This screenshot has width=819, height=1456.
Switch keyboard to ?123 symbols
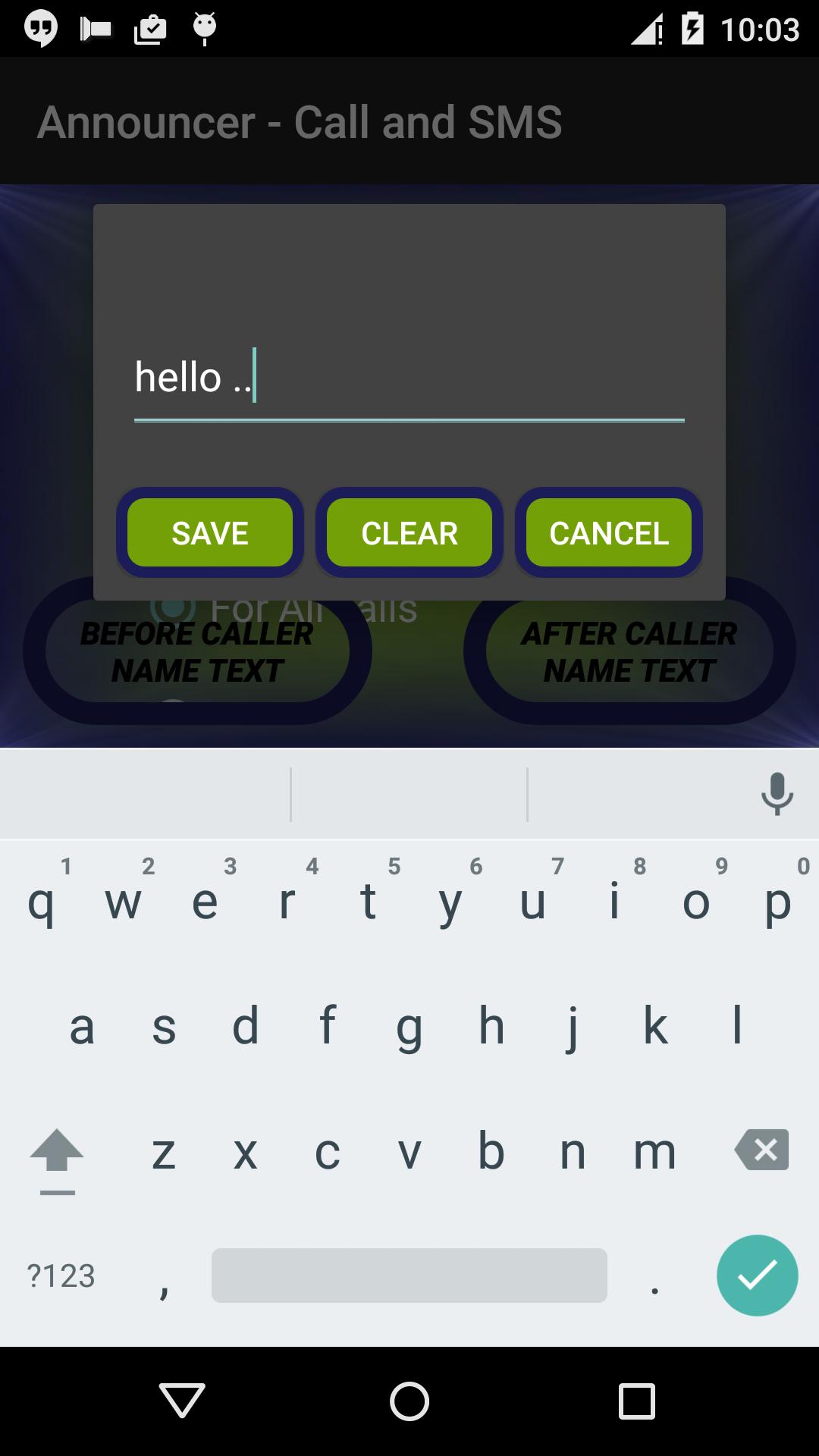61,1276
